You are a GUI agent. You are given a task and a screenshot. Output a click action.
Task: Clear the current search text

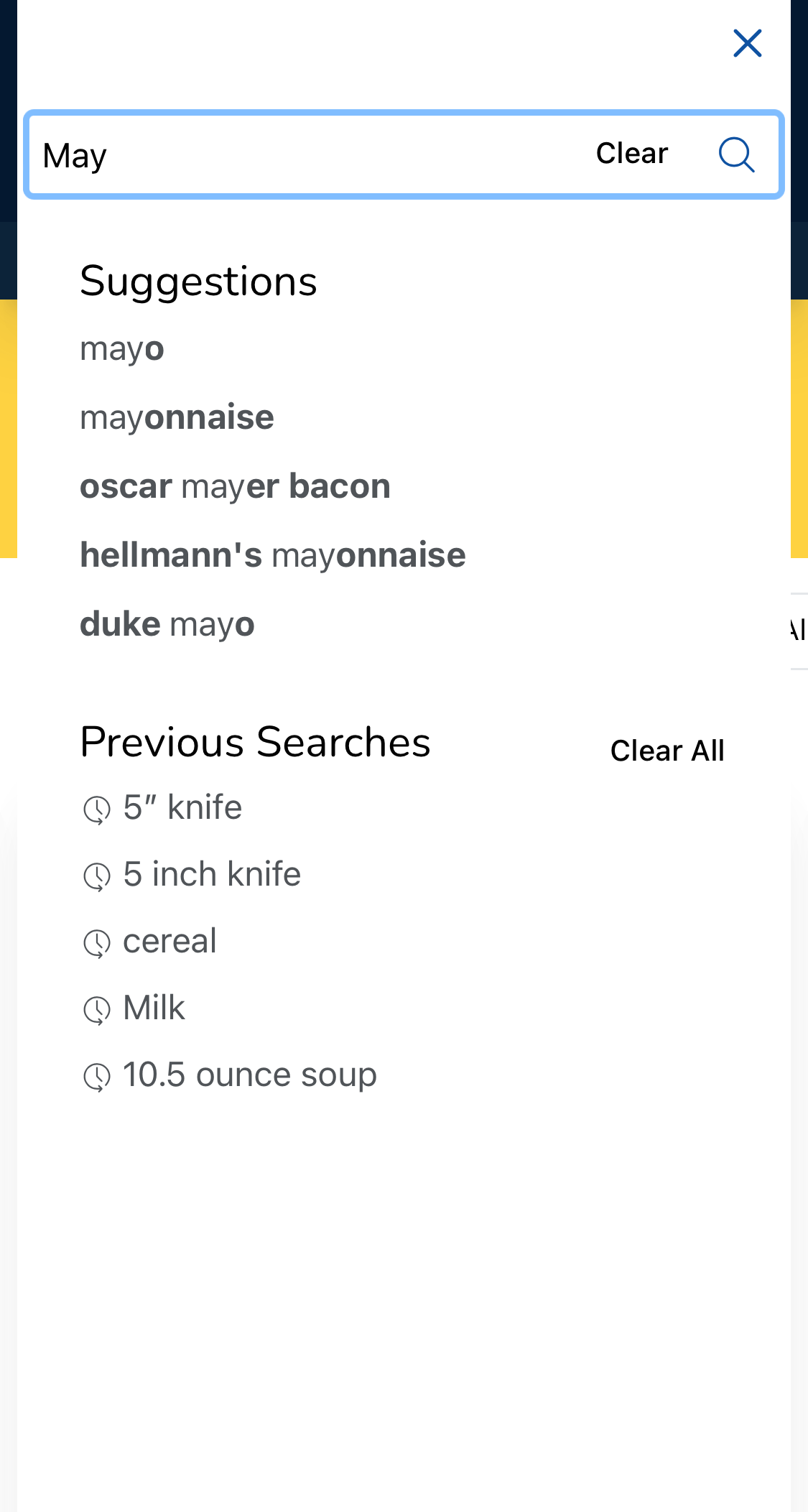coord(631,153)
